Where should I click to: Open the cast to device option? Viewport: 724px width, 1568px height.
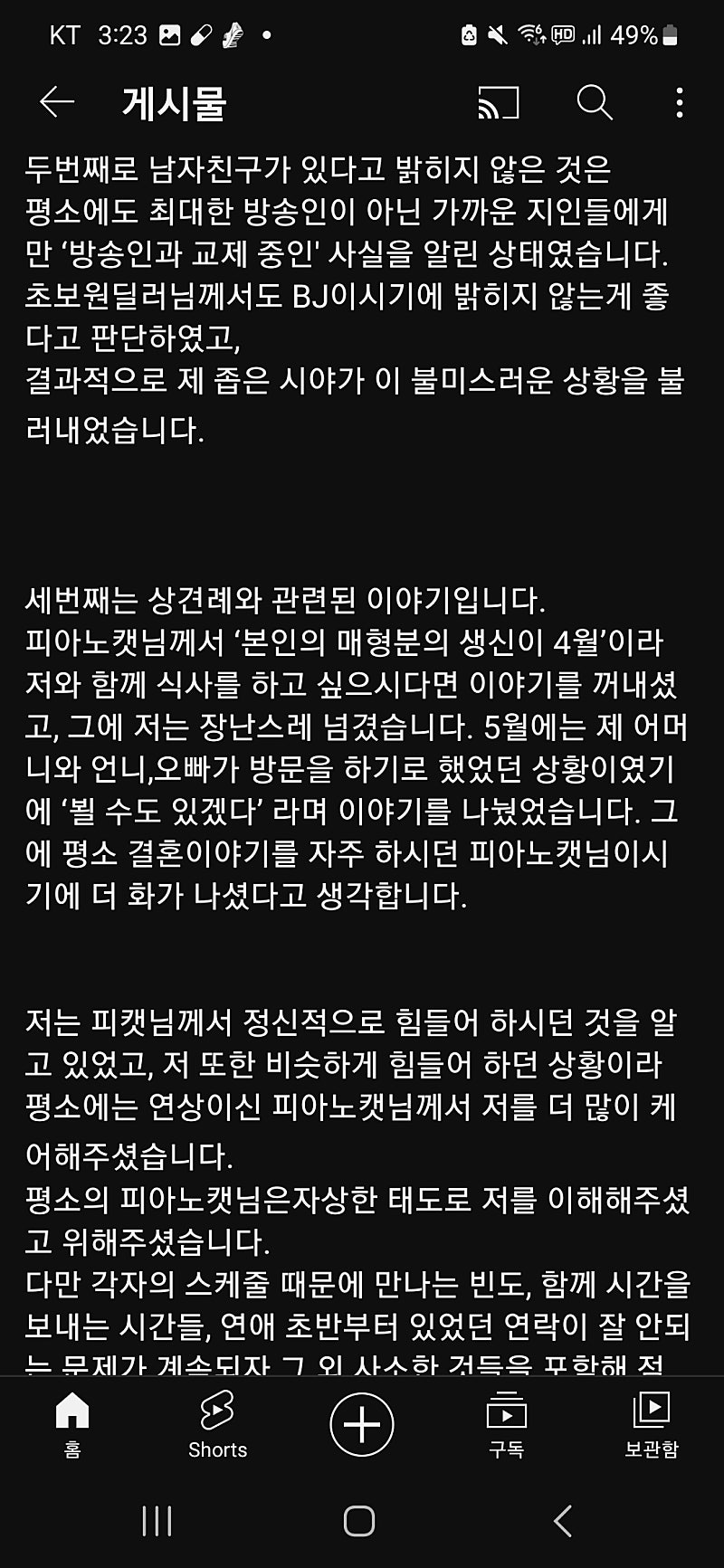499,103
